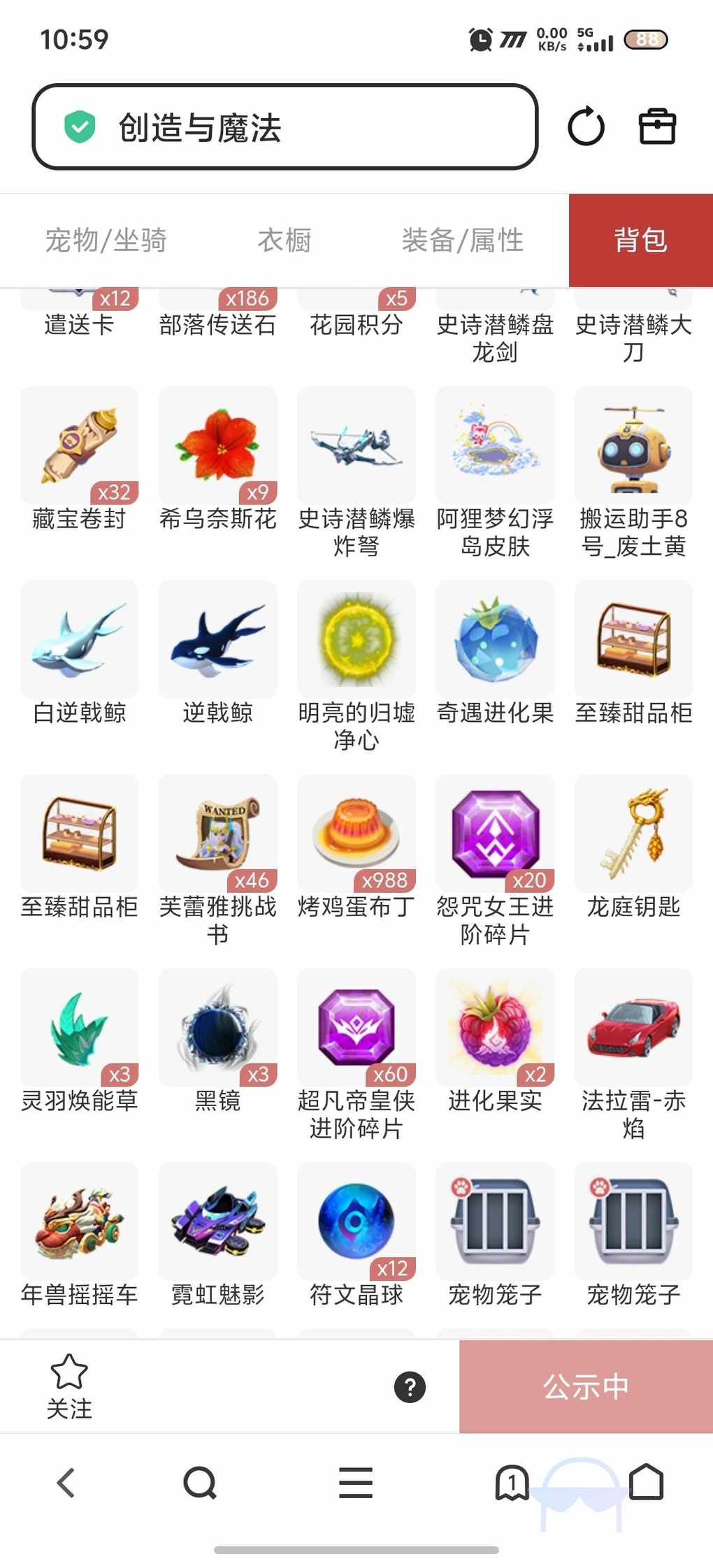Tap the 公示中 button

pos(586,1387)
